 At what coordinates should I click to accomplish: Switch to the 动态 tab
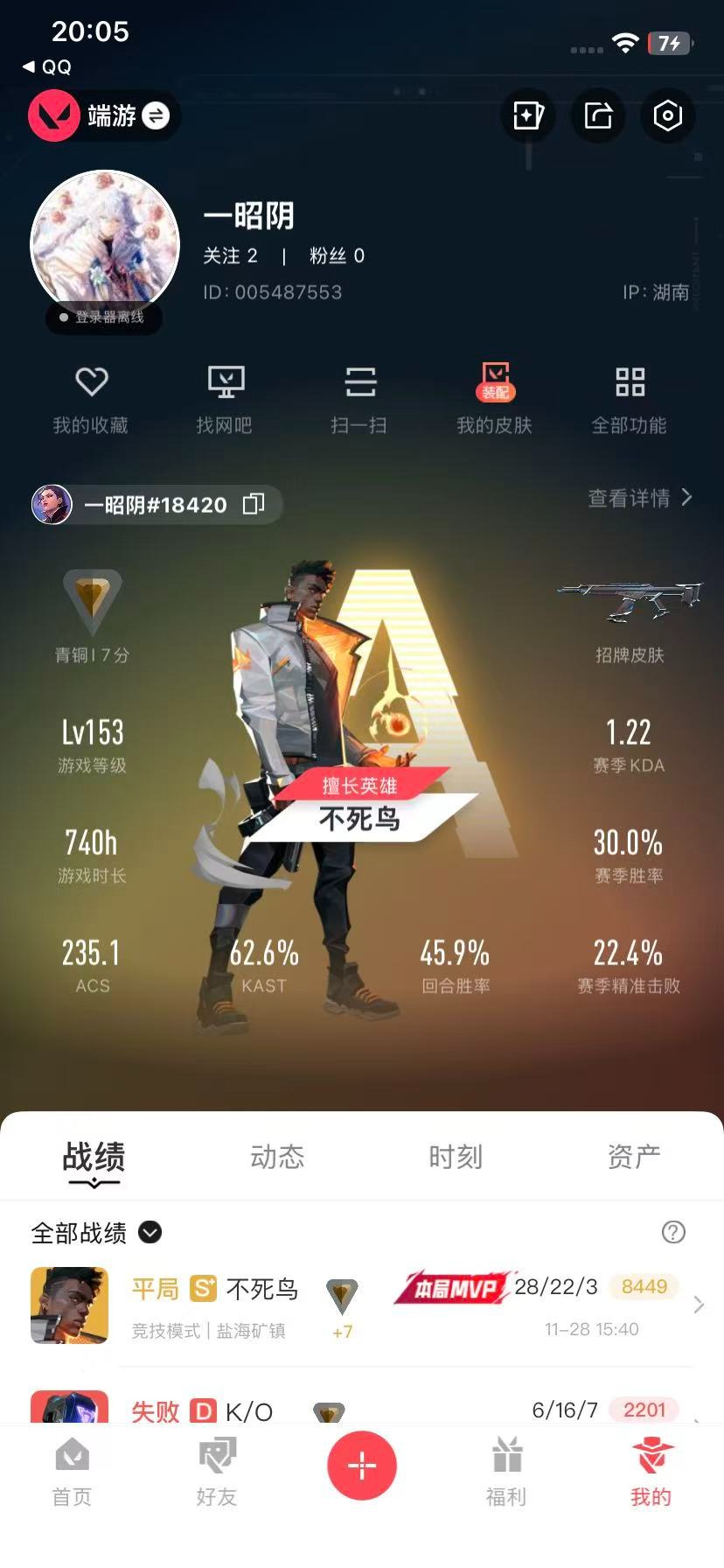276,1157
